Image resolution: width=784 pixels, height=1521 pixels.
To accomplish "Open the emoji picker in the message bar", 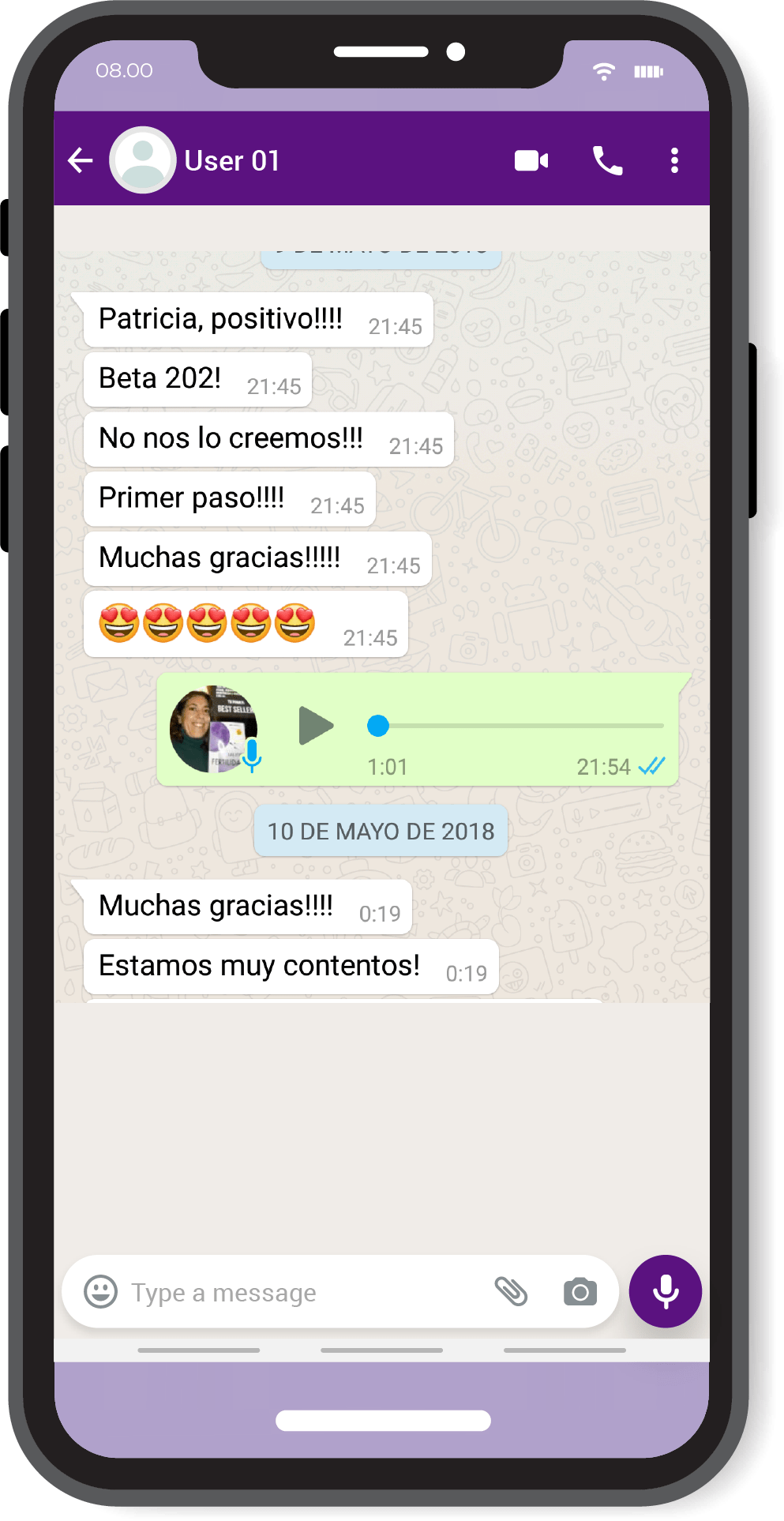I will [101, 1292].
